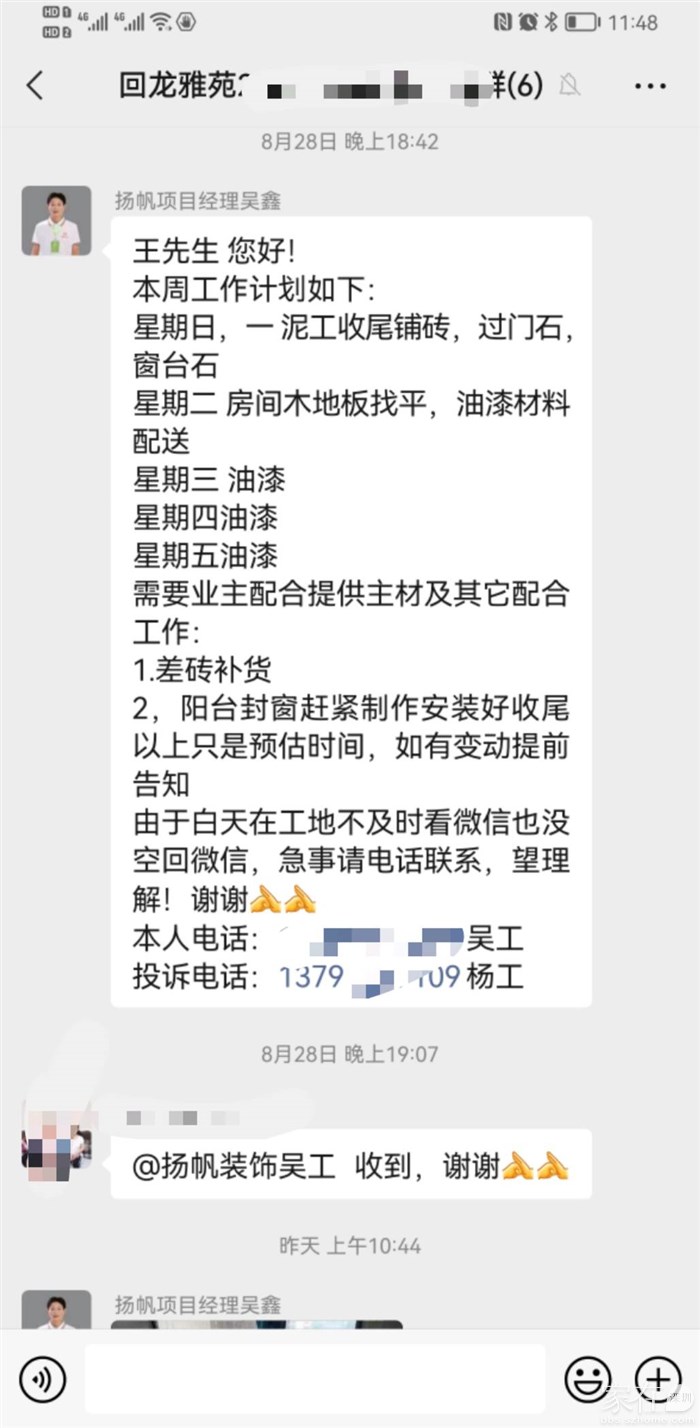The width and height of the screenshot is (700, 1428).
Task: Open the plus attachment menu
Action: pyautogui.click(x=657, y=1380)
